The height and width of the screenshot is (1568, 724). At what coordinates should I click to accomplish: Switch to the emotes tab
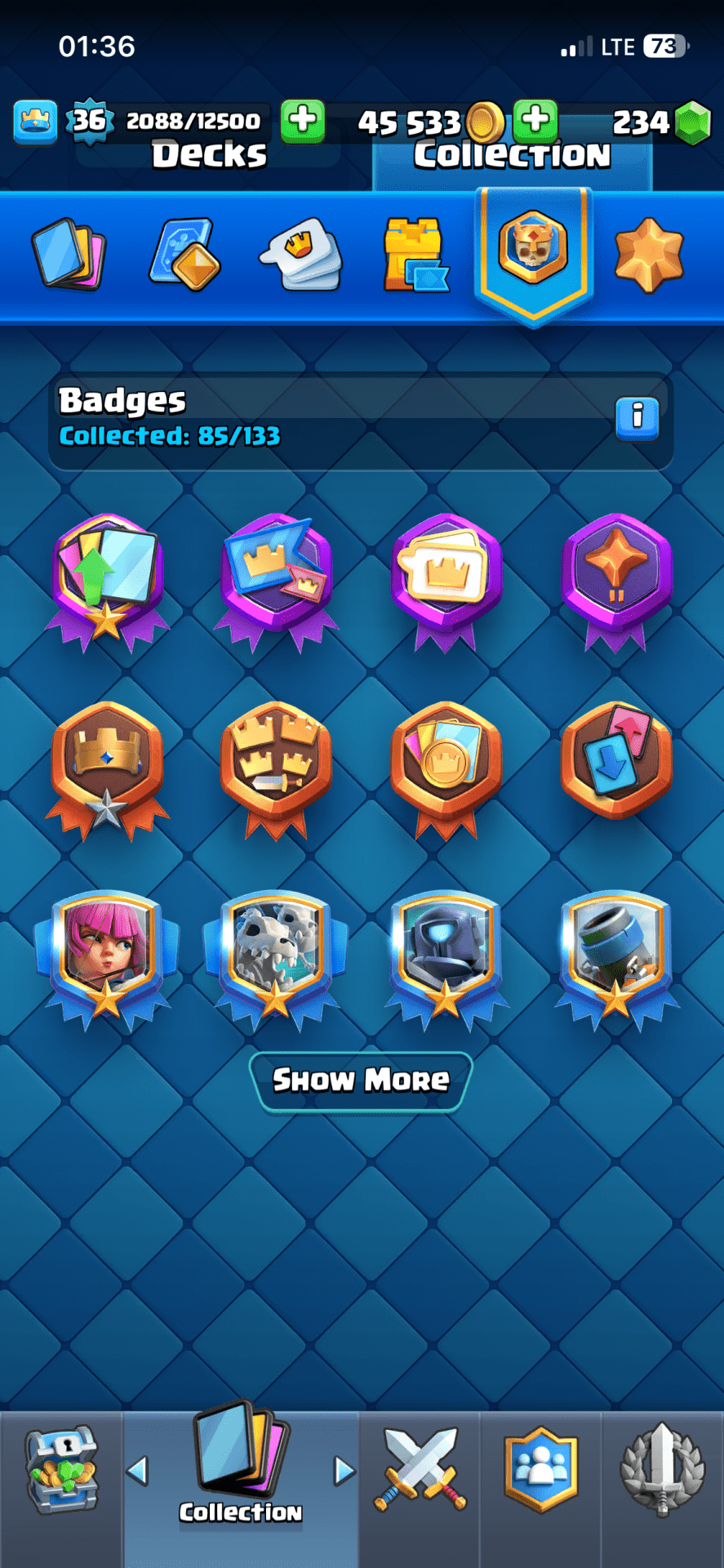(301, 255)
